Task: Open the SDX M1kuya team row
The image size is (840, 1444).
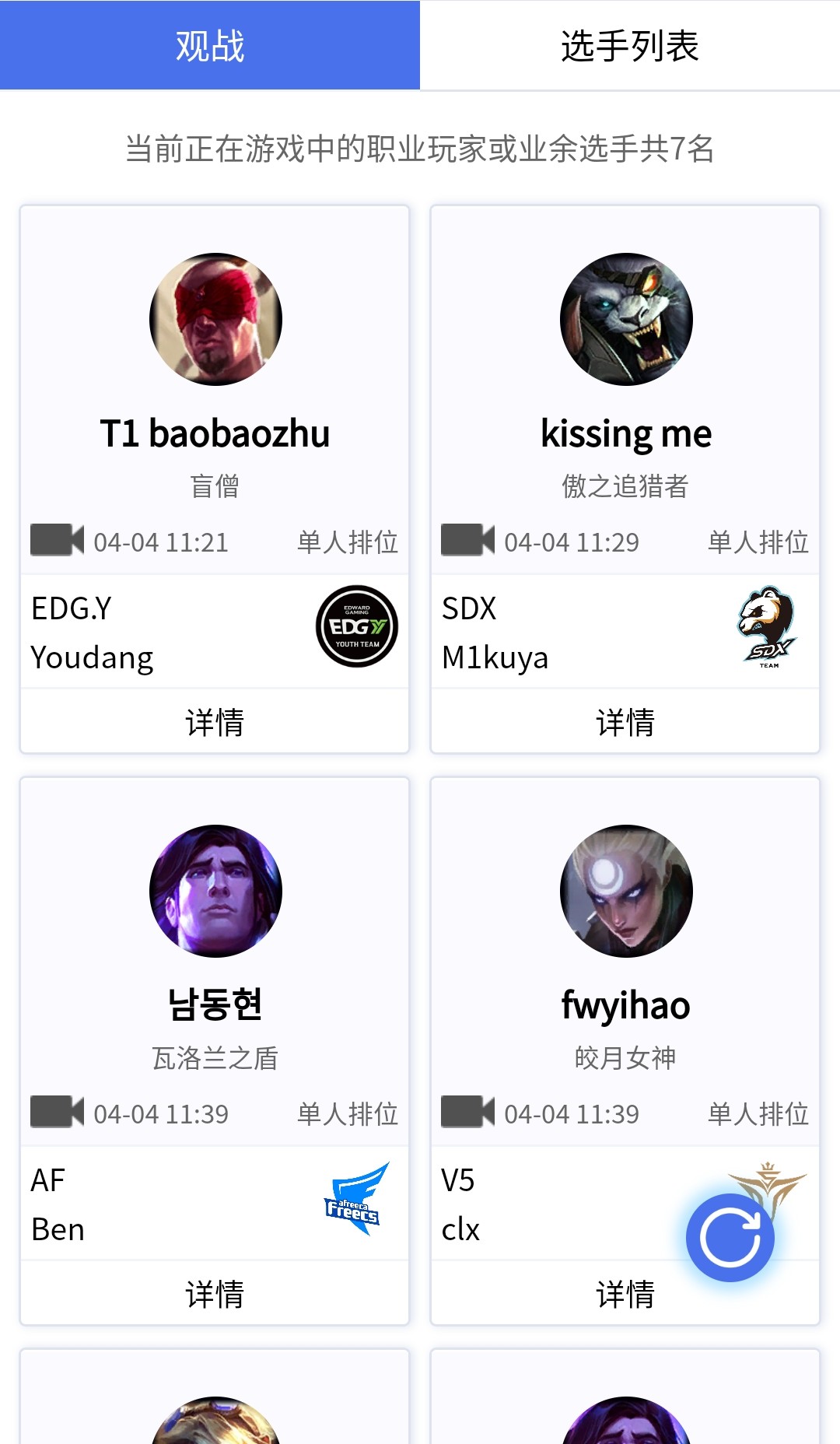Action: pyautogui.click(x=625, y=632)
